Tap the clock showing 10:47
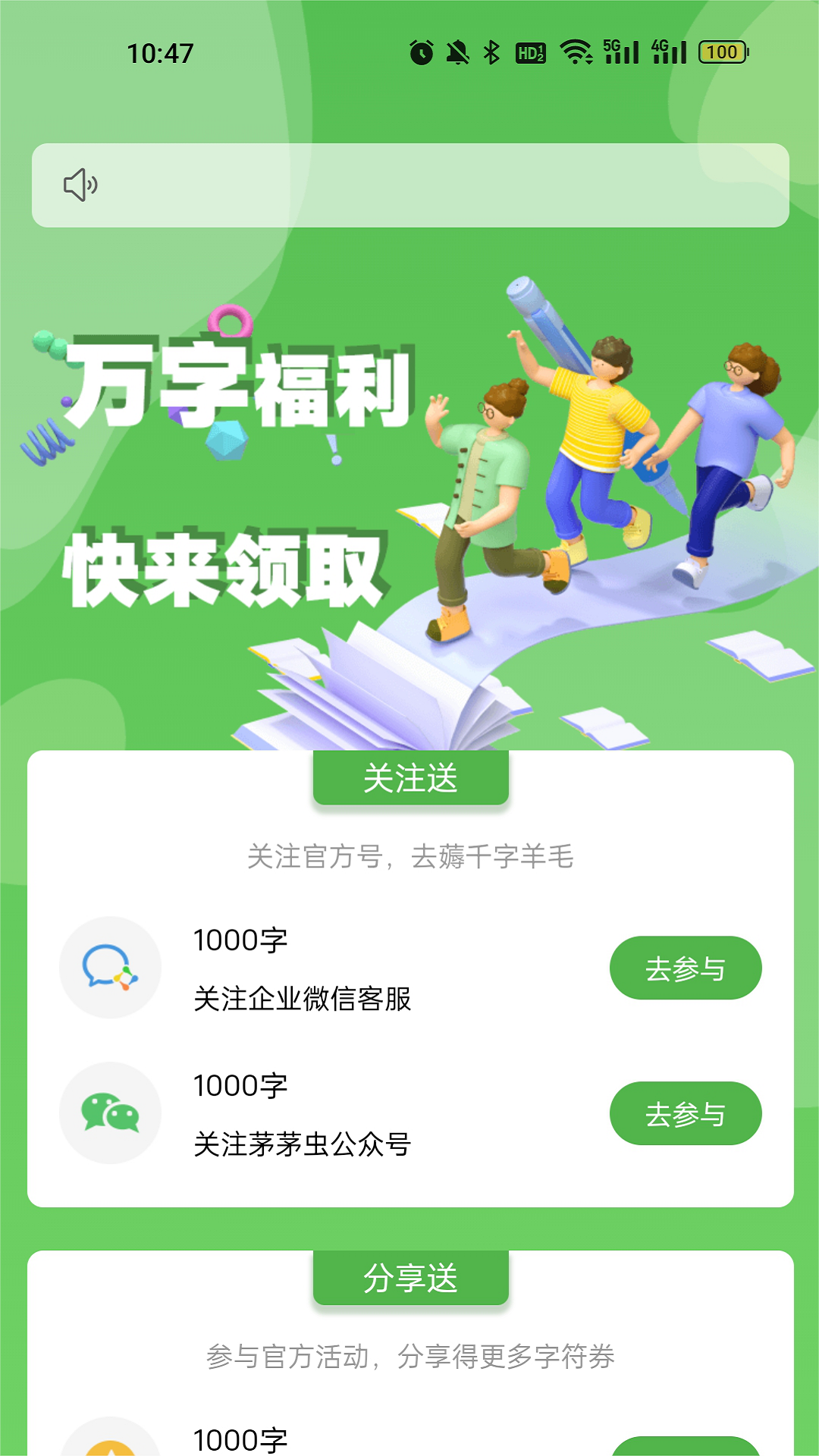Screen dimensions: 819x1456 pos(162,52)
